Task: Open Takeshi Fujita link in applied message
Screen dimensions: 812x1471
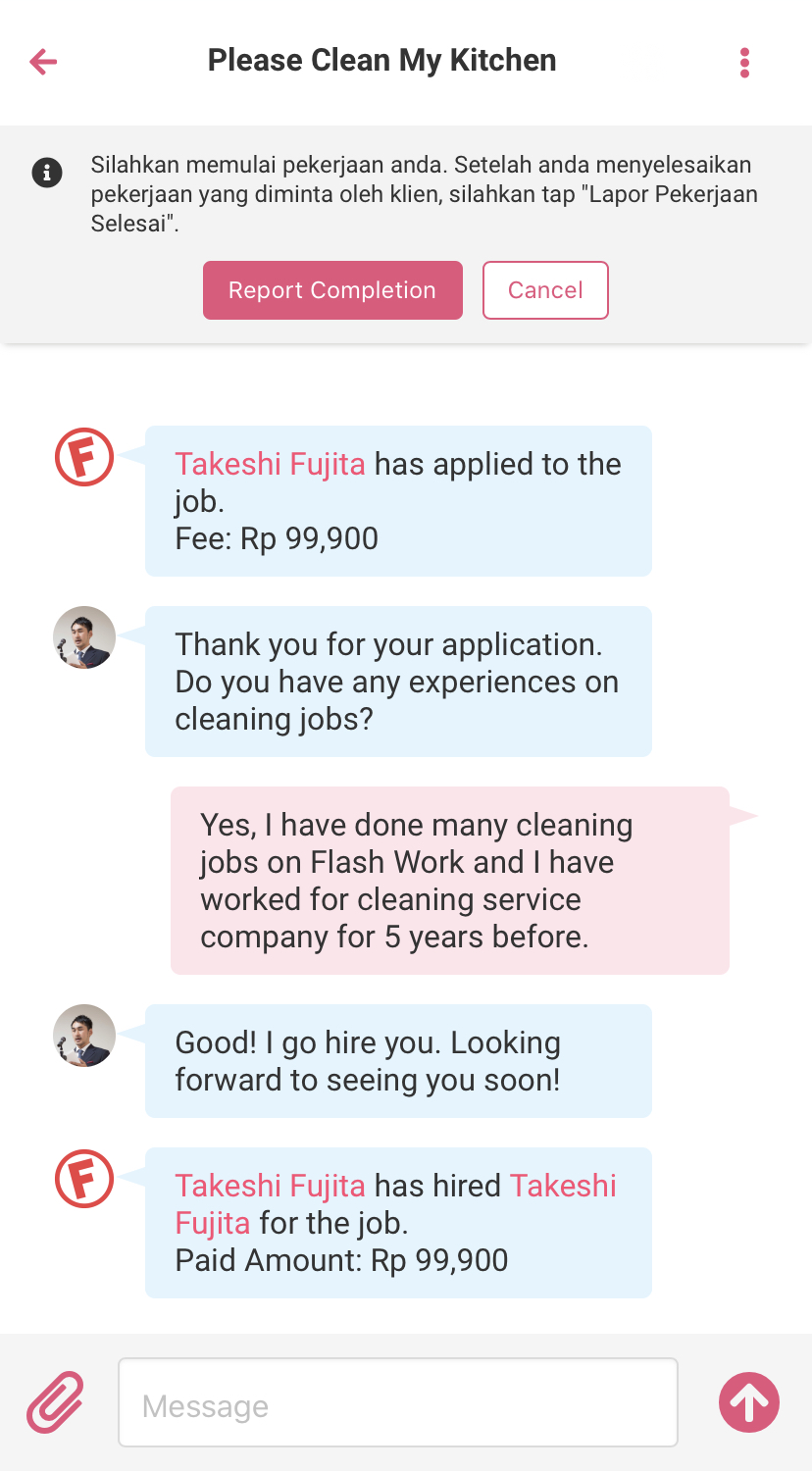Action: 270,464
